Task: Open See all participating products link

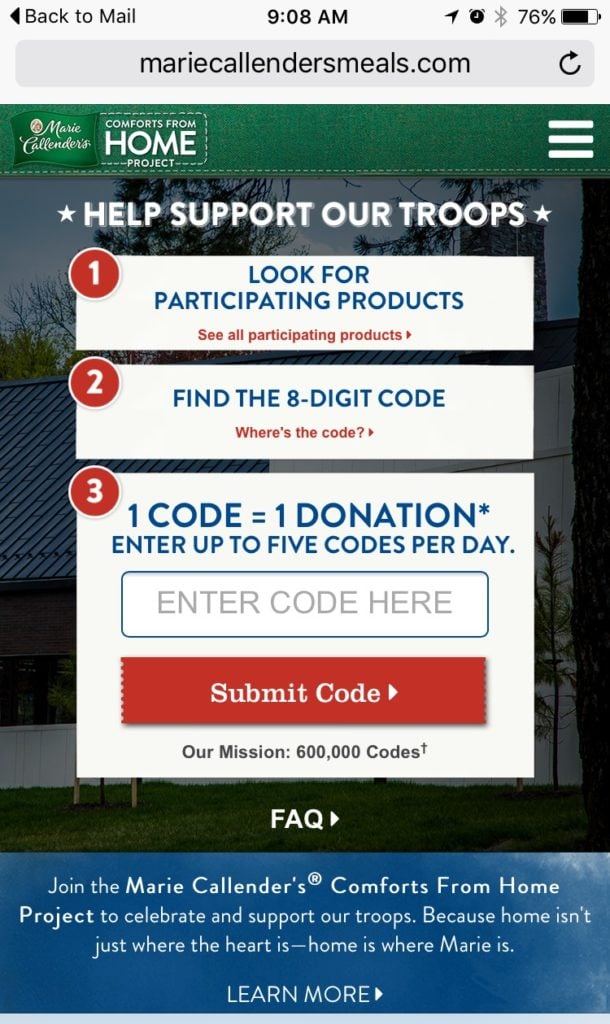Action: tap(304, 335)
